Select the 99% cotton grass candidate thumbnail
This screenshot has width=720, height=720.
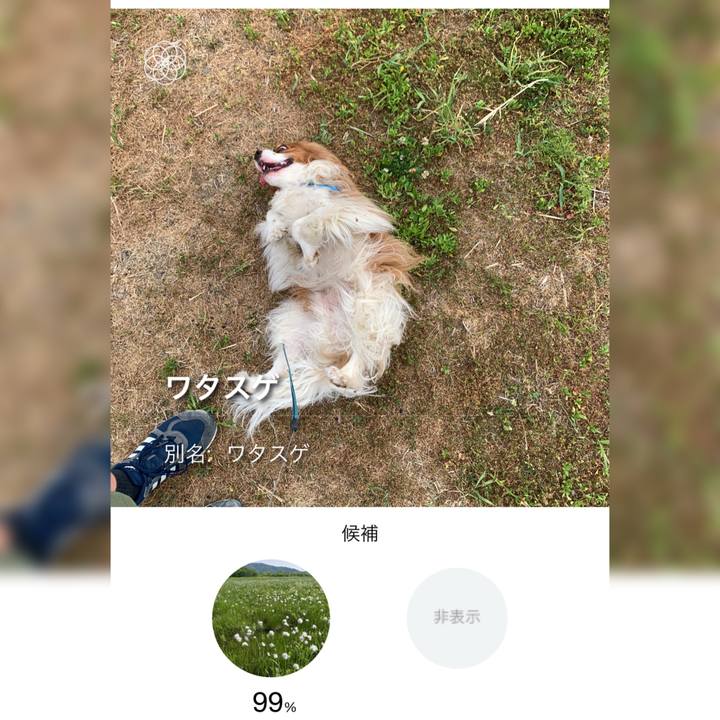coord(271,618)
